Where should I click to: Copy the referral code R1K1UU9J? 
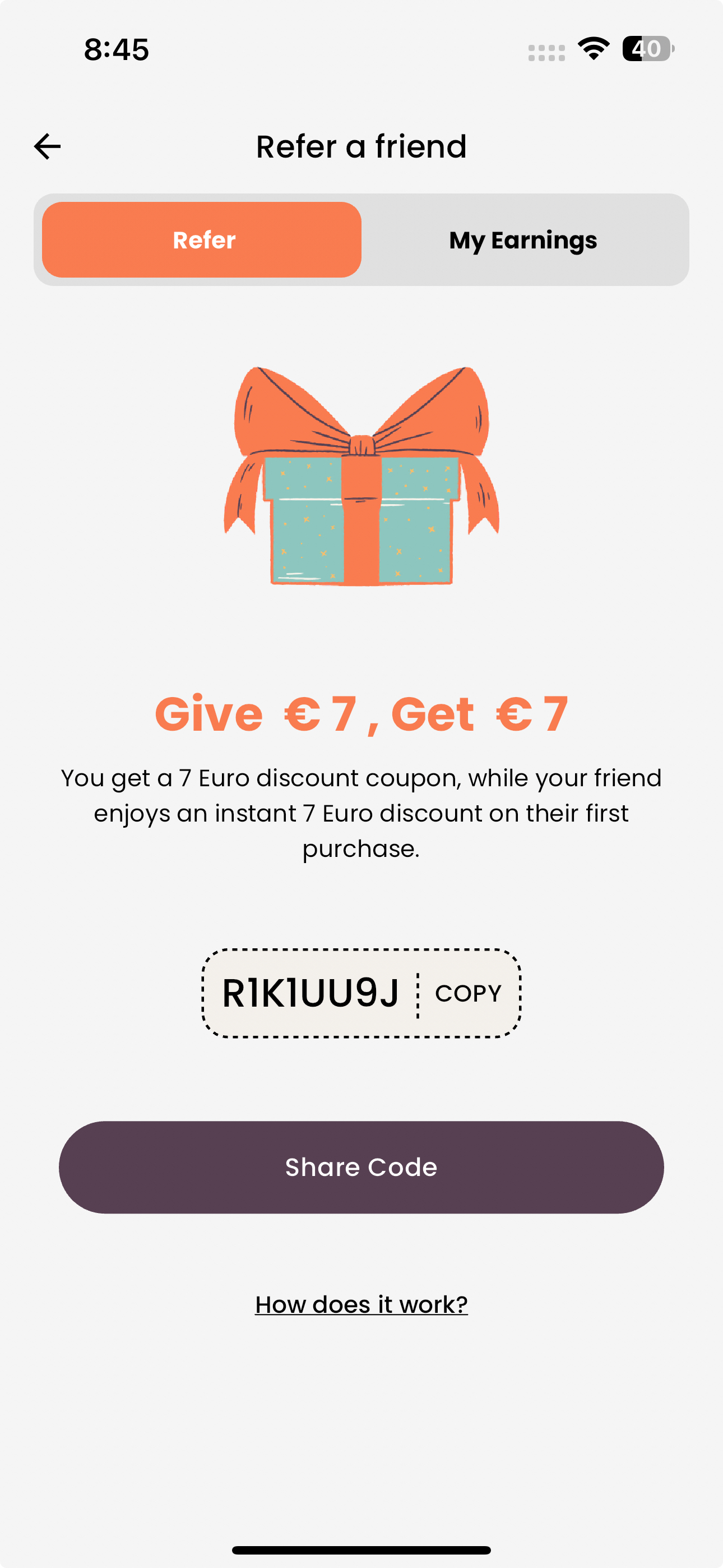coord(468,993)
